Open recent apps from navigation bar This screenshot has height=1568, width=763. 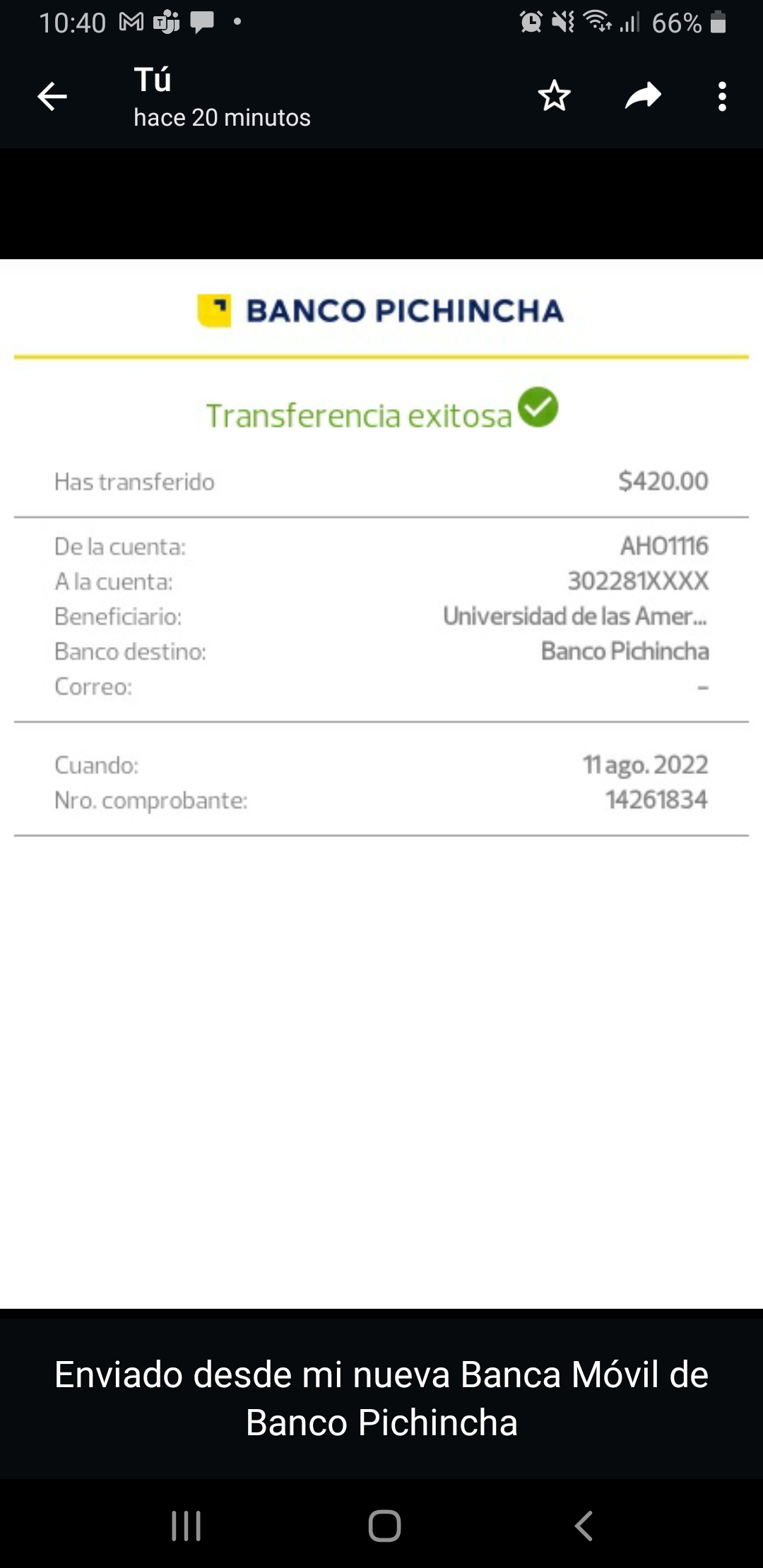[x=187, y=1526]
